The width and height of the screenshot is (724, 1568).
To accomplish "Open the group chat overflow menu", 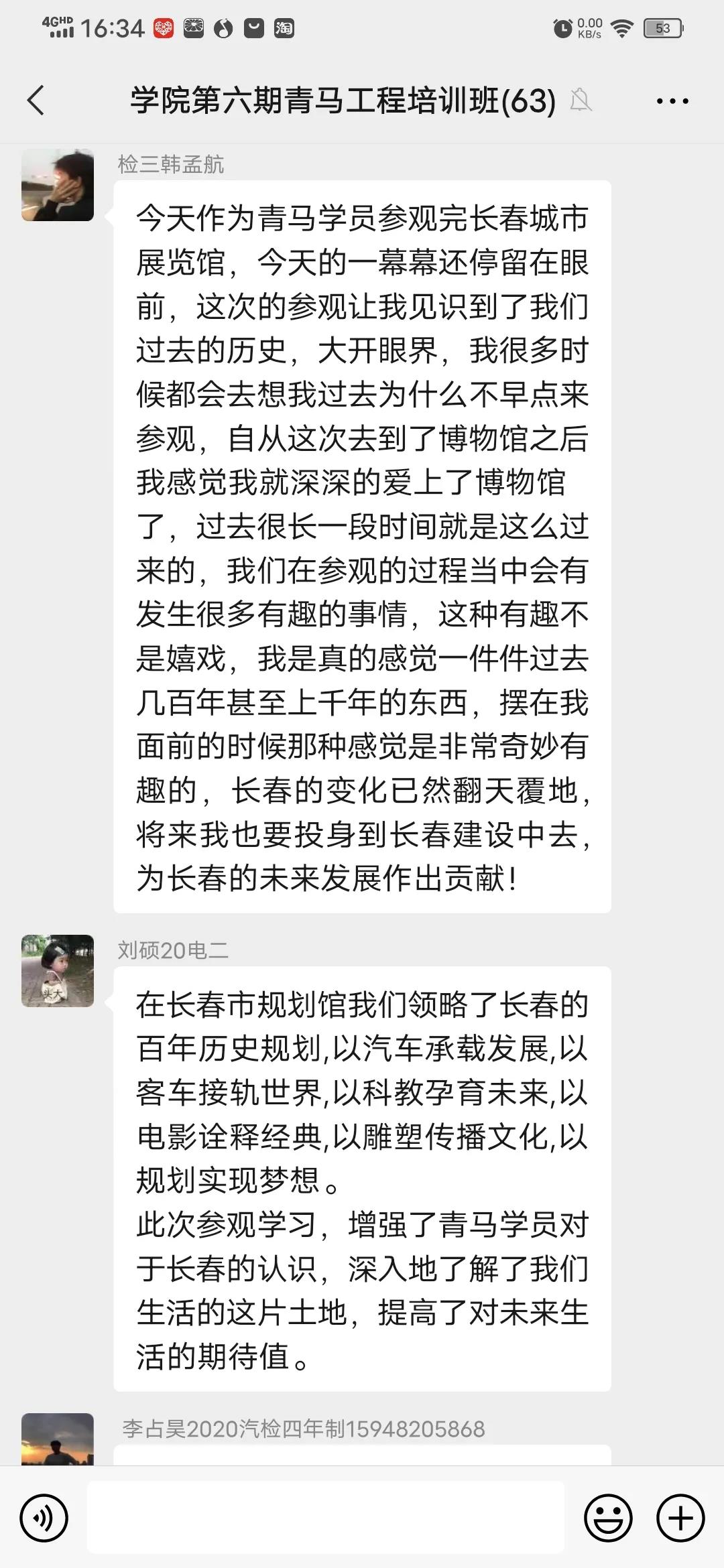I will [672, 101].
